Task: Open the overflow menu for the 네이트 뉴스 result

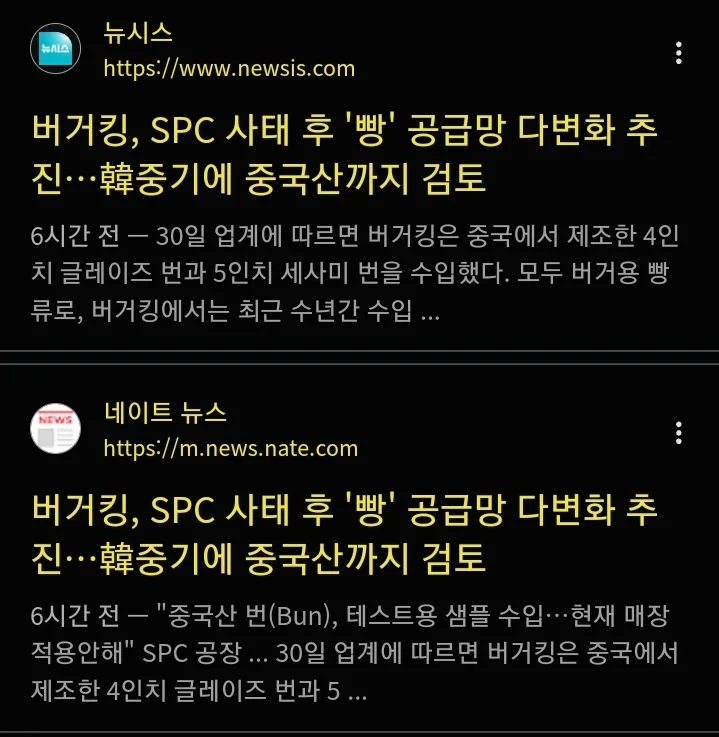Action: tap(679, 433)
